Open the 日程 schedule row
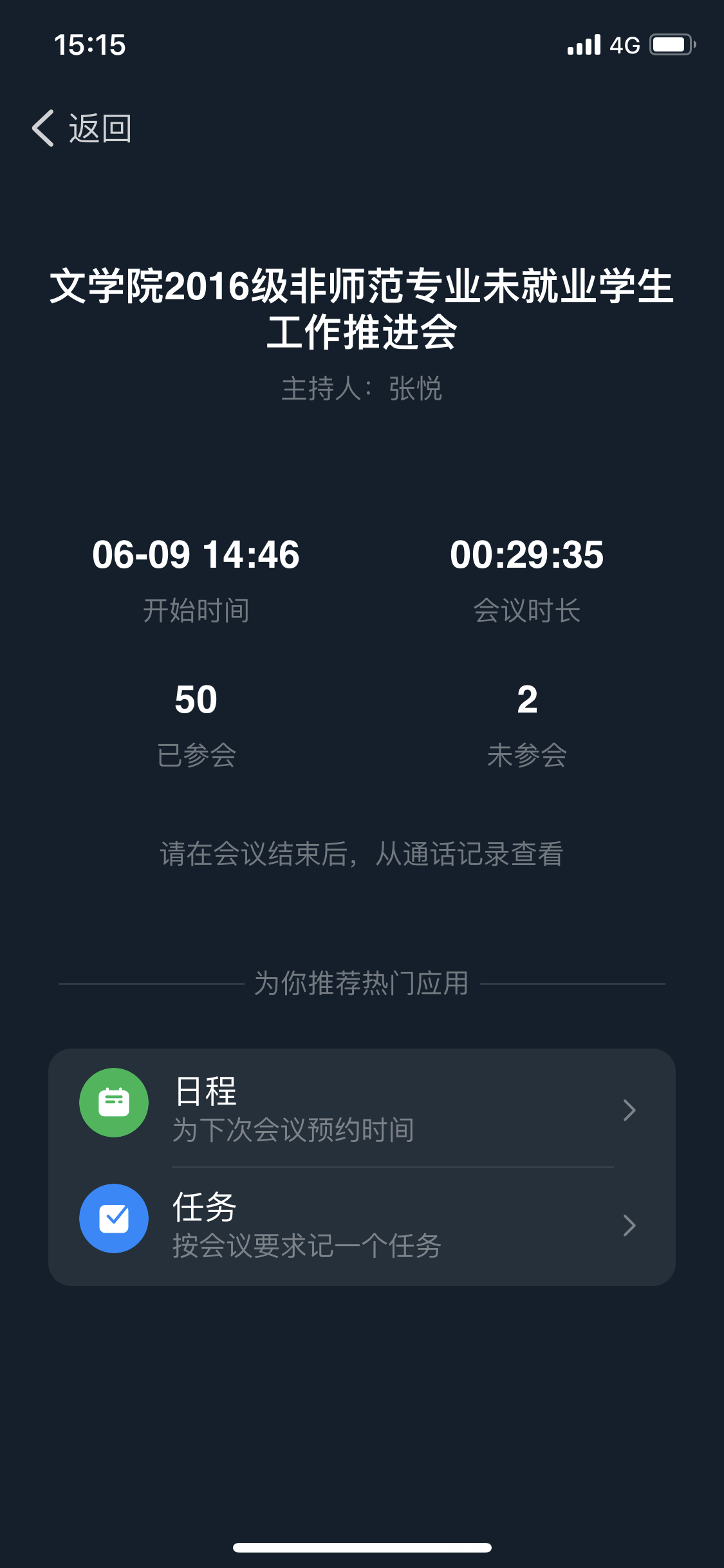Screen dimensions: 724x1568 point(361,1108)
